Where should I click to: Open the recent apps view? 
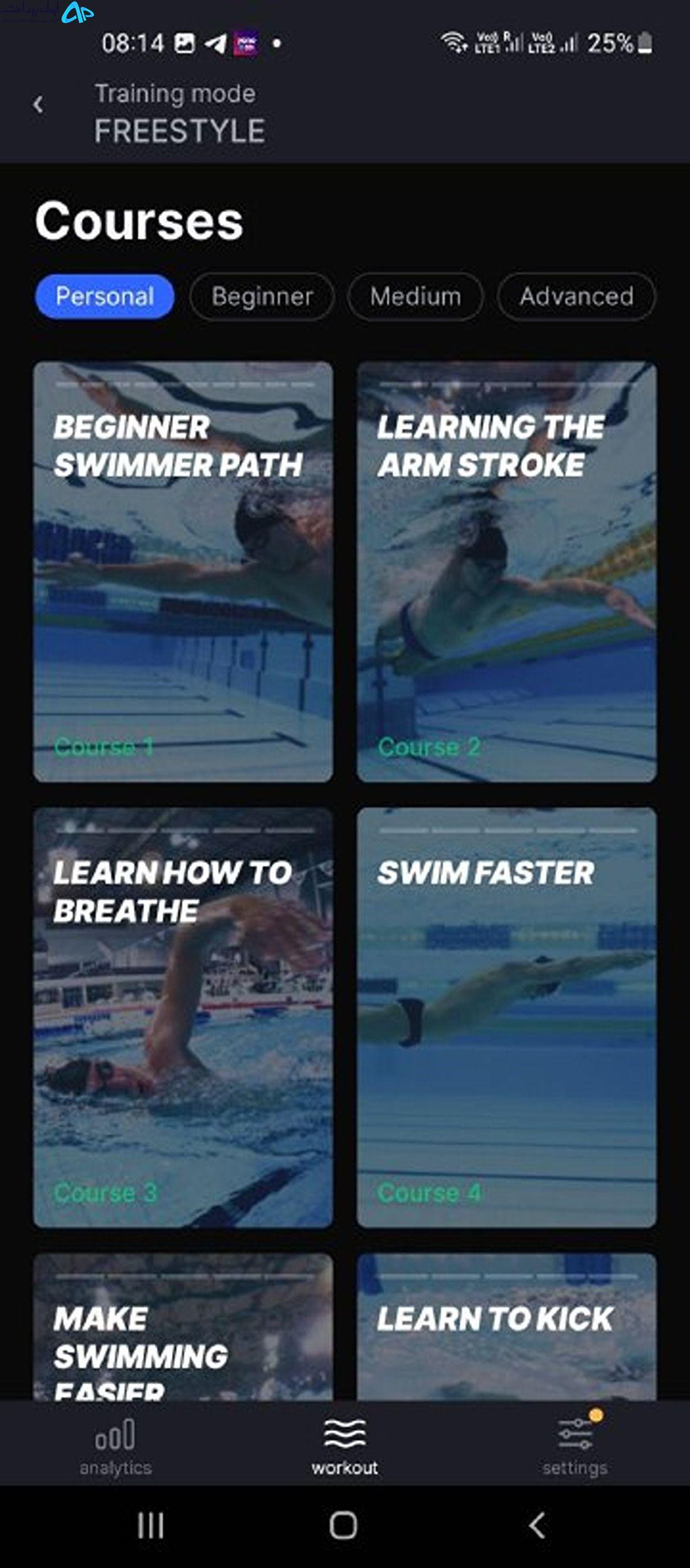point(151,1525)
